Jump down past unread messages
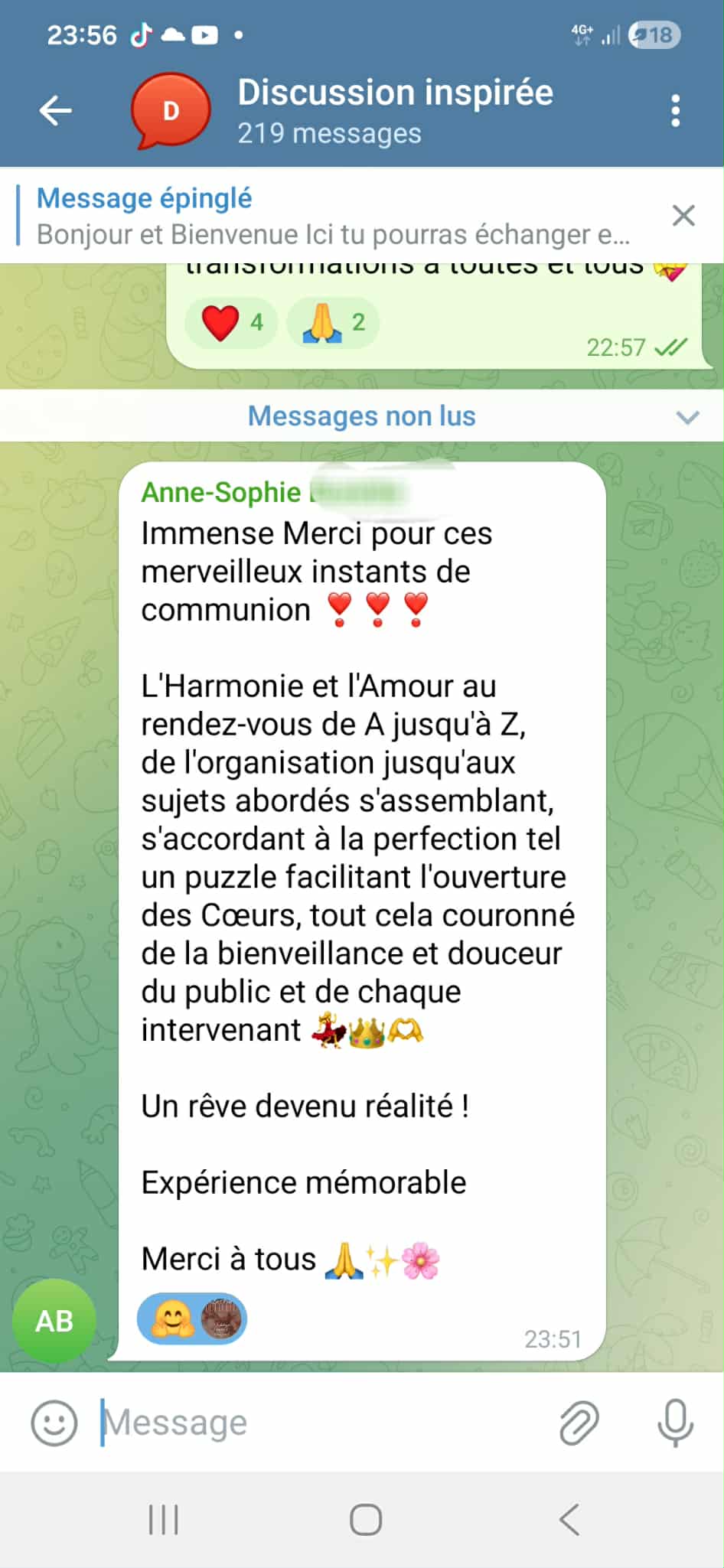This screenshot has width=724, height=1568. [x=687, y=417]
